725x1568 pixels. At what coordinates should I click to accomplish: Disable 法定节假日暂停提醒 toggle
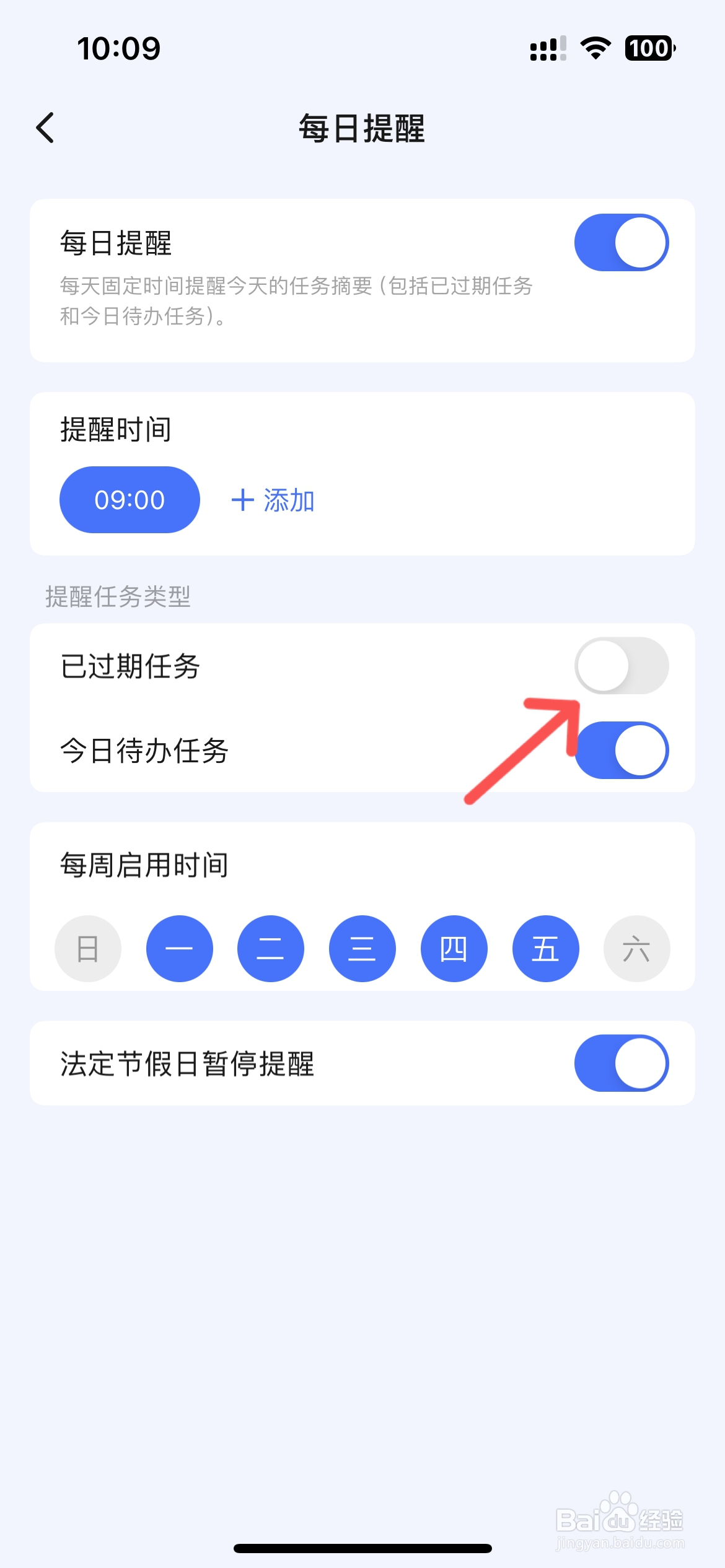(x=622, y=1063)
